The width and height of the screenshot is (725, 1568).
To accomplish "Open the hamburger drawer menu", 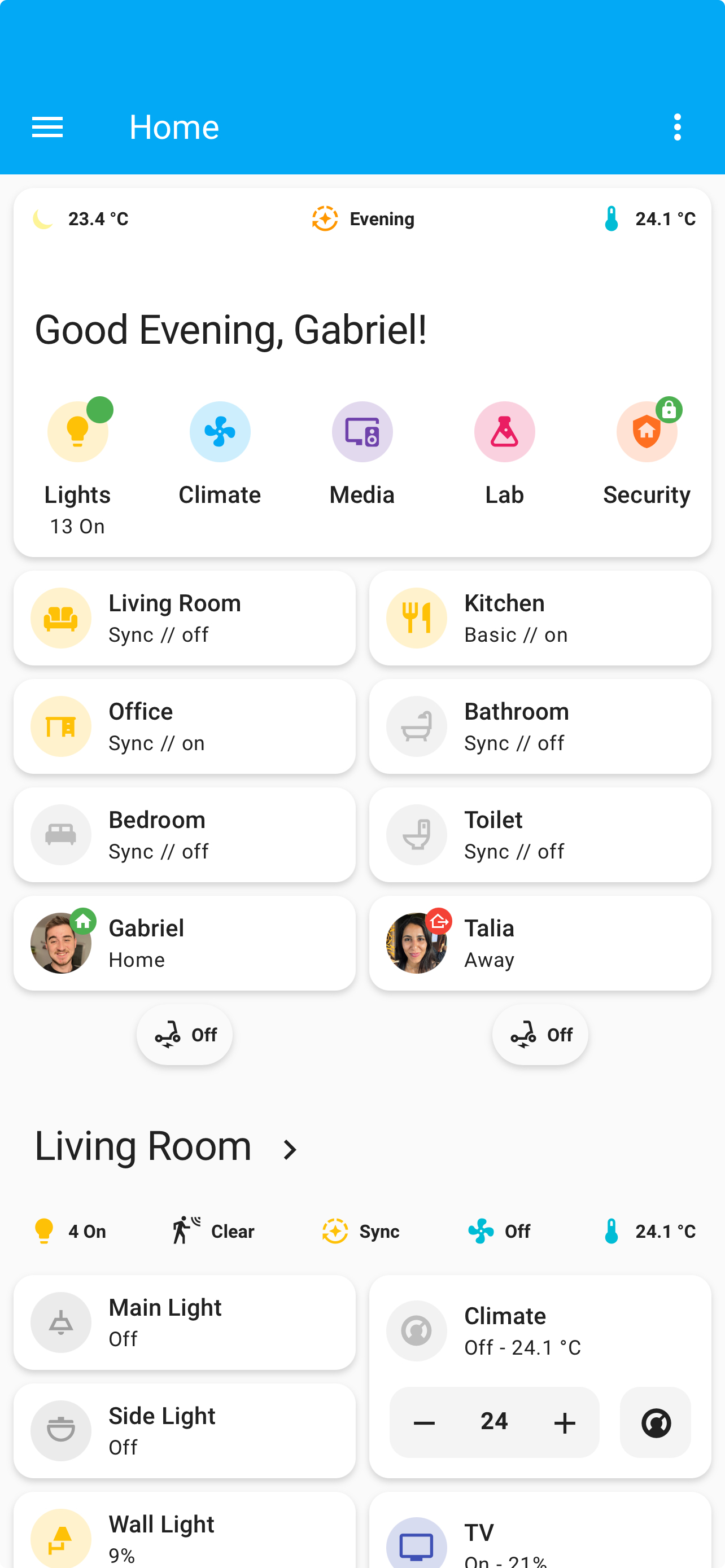I will tap(47, 127).
